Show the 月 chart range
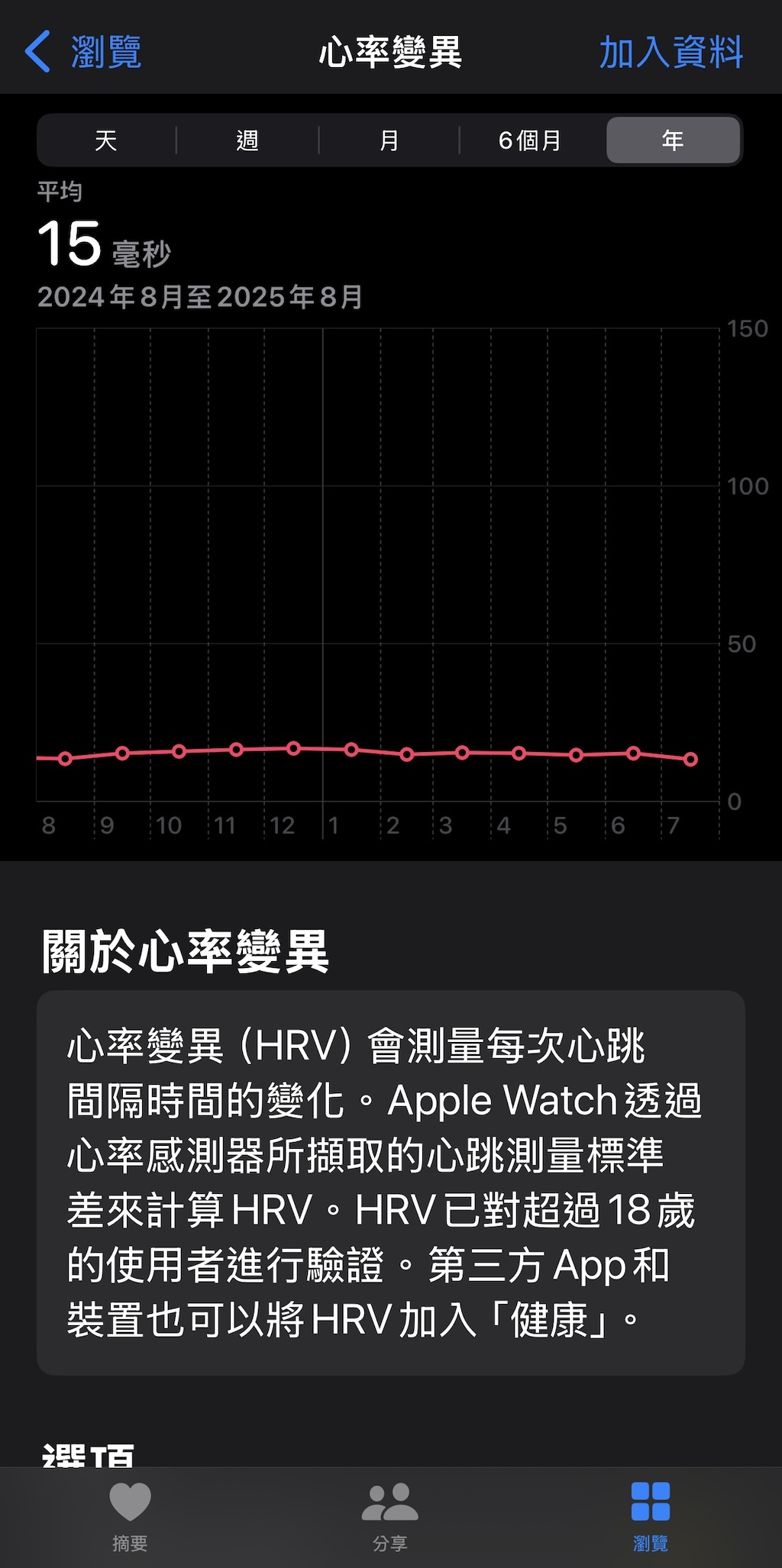Viewport: 782px width, 1568px height. point(389,140)
